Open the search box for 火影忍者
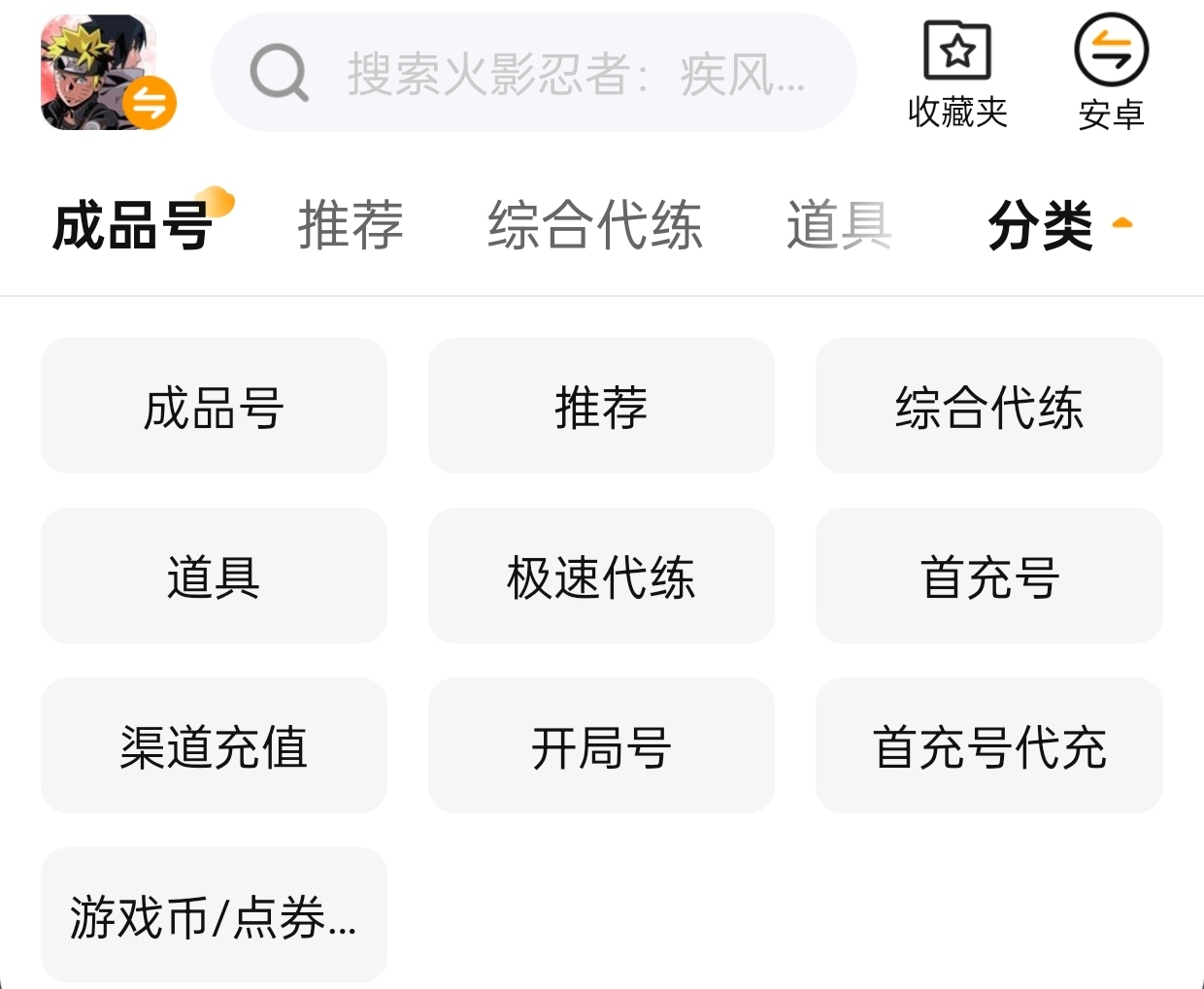Image resolution: width=1204 pixels, height=989 pixels. (x=534, y=73)
